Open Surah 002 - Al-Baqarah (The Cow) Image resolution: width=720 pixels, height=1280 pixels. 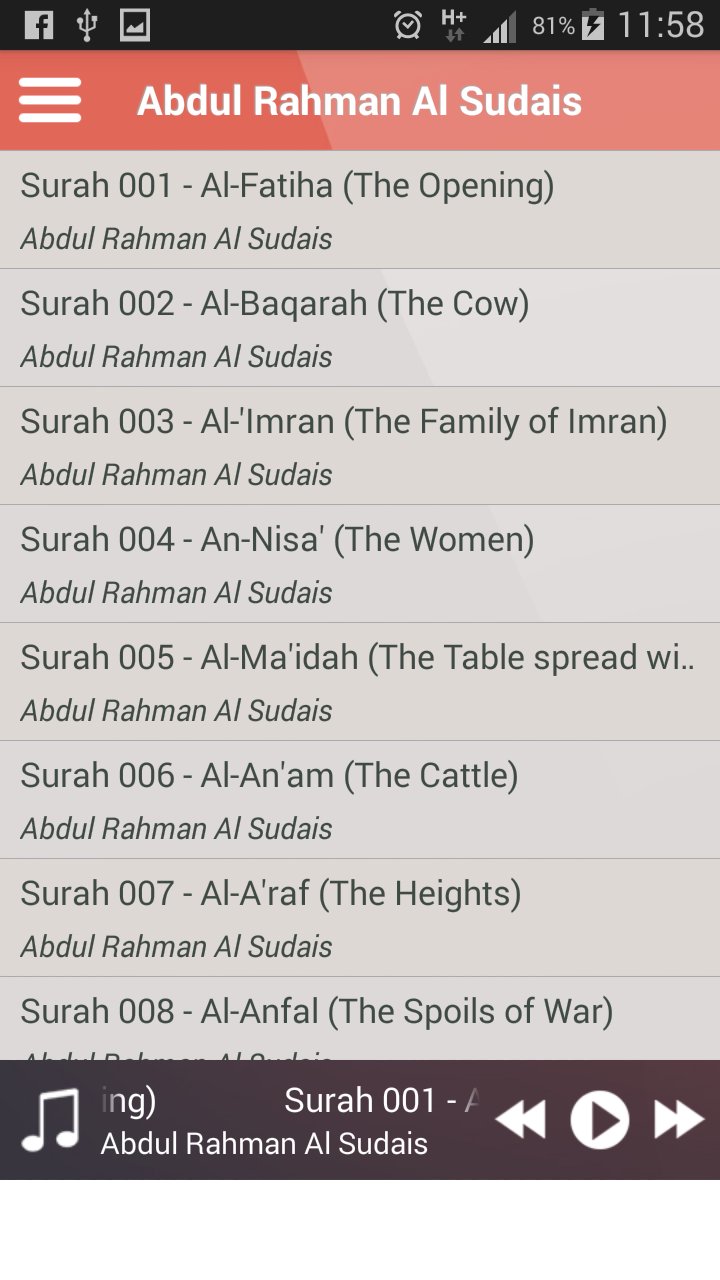(x=360, y=327)
